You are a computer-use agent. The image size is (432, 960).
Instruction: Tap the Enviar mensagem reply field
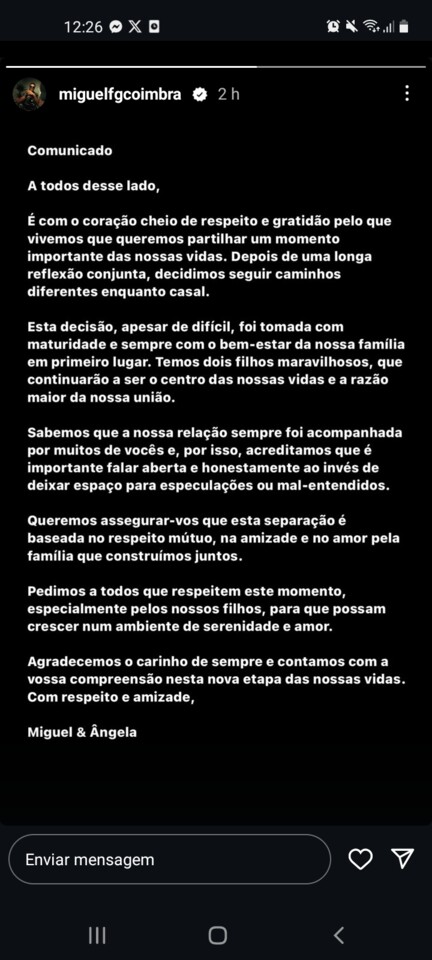pos(169,859)
